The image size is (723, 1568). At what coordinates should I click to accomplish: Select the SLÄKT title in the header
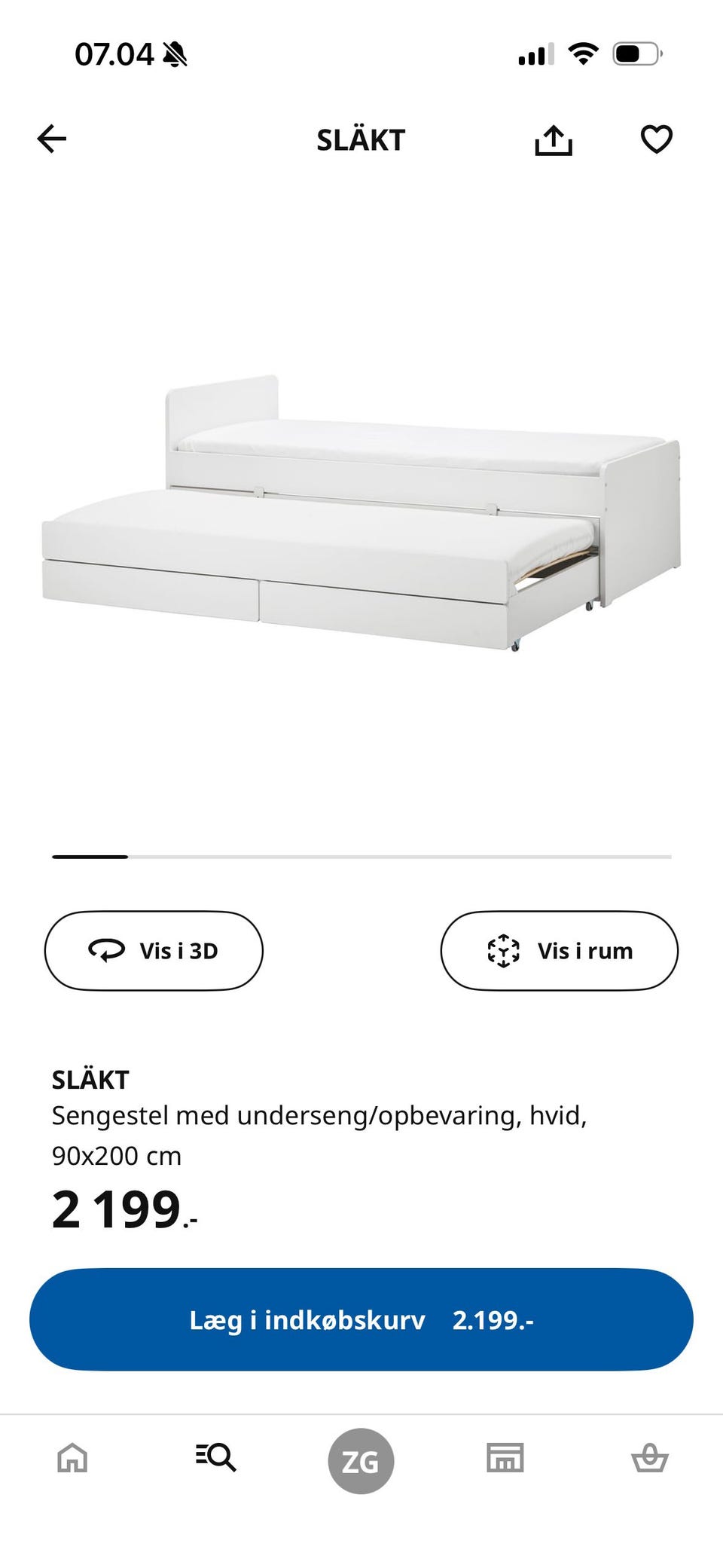360,139
